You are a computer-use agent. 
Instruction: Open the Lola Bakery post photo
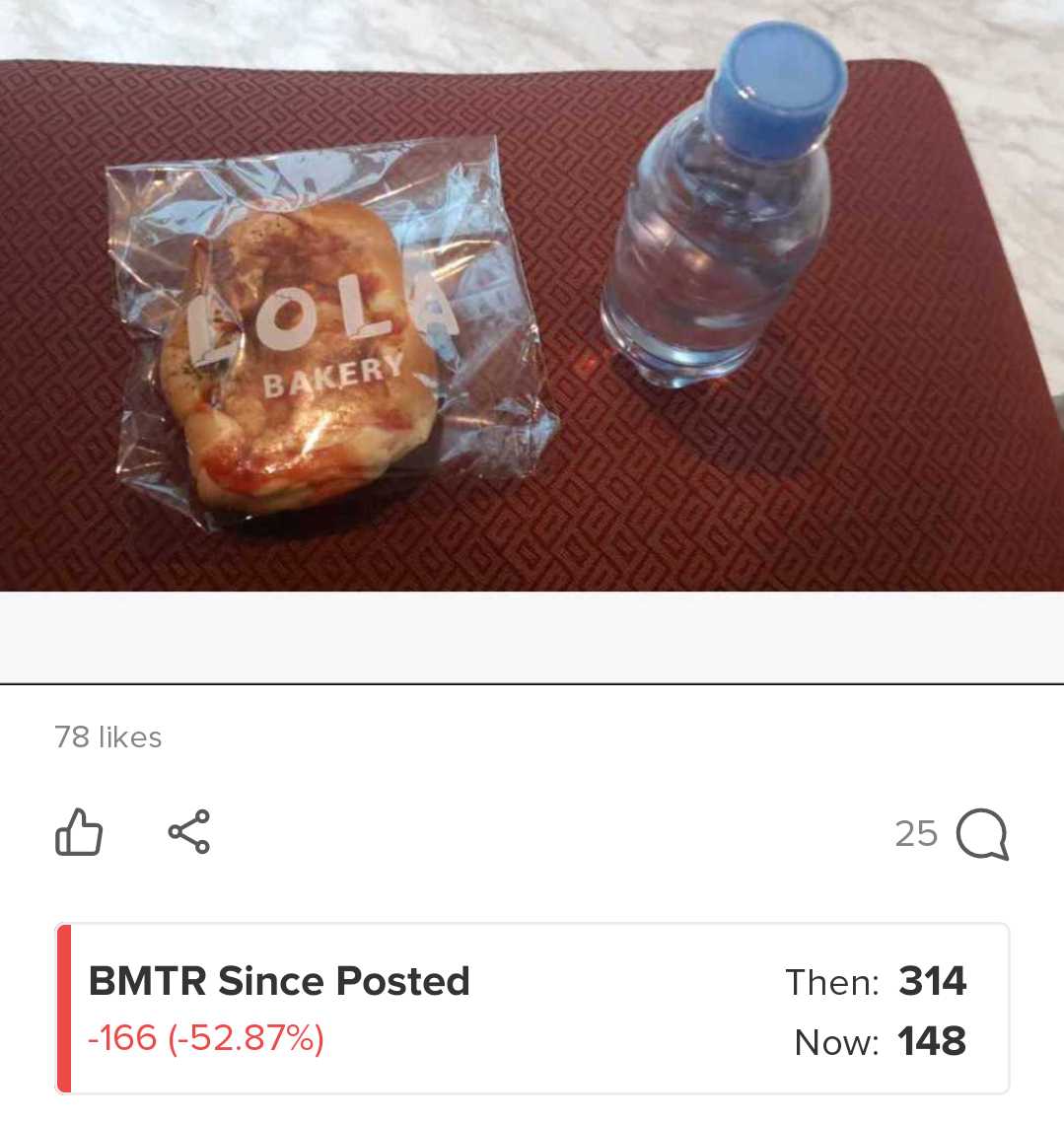click(x=532, y=296)
